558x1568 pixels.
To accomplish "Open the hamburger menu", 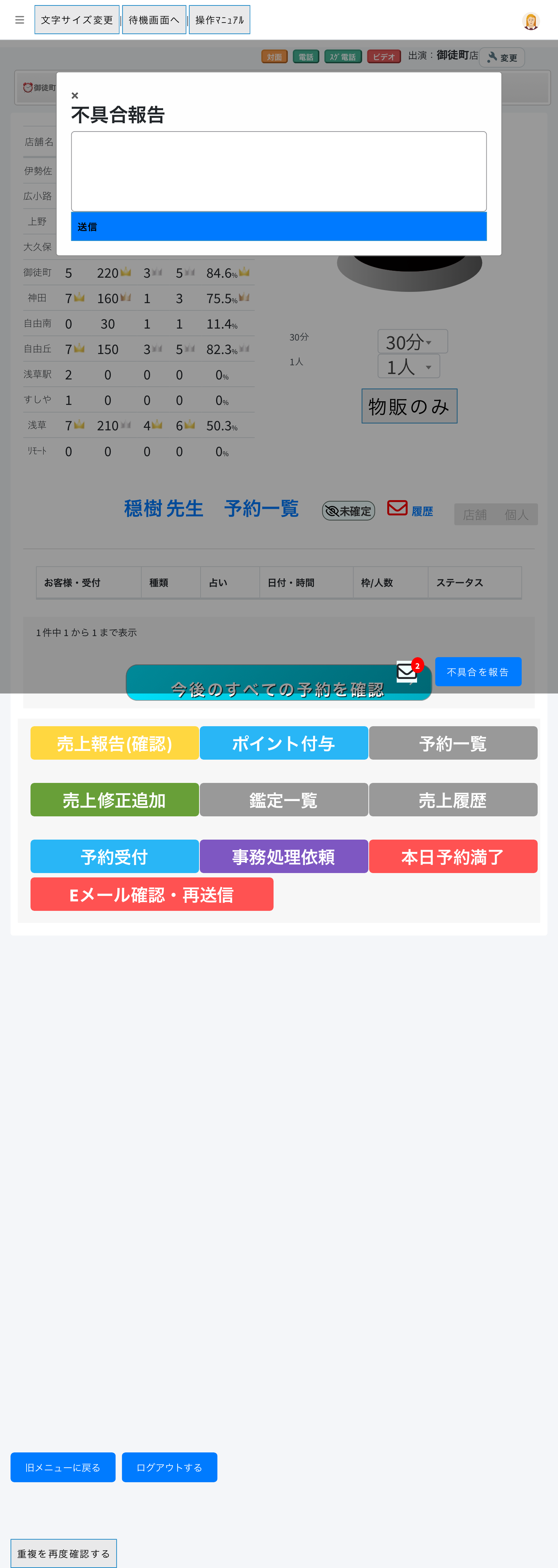I will [20, 20].
